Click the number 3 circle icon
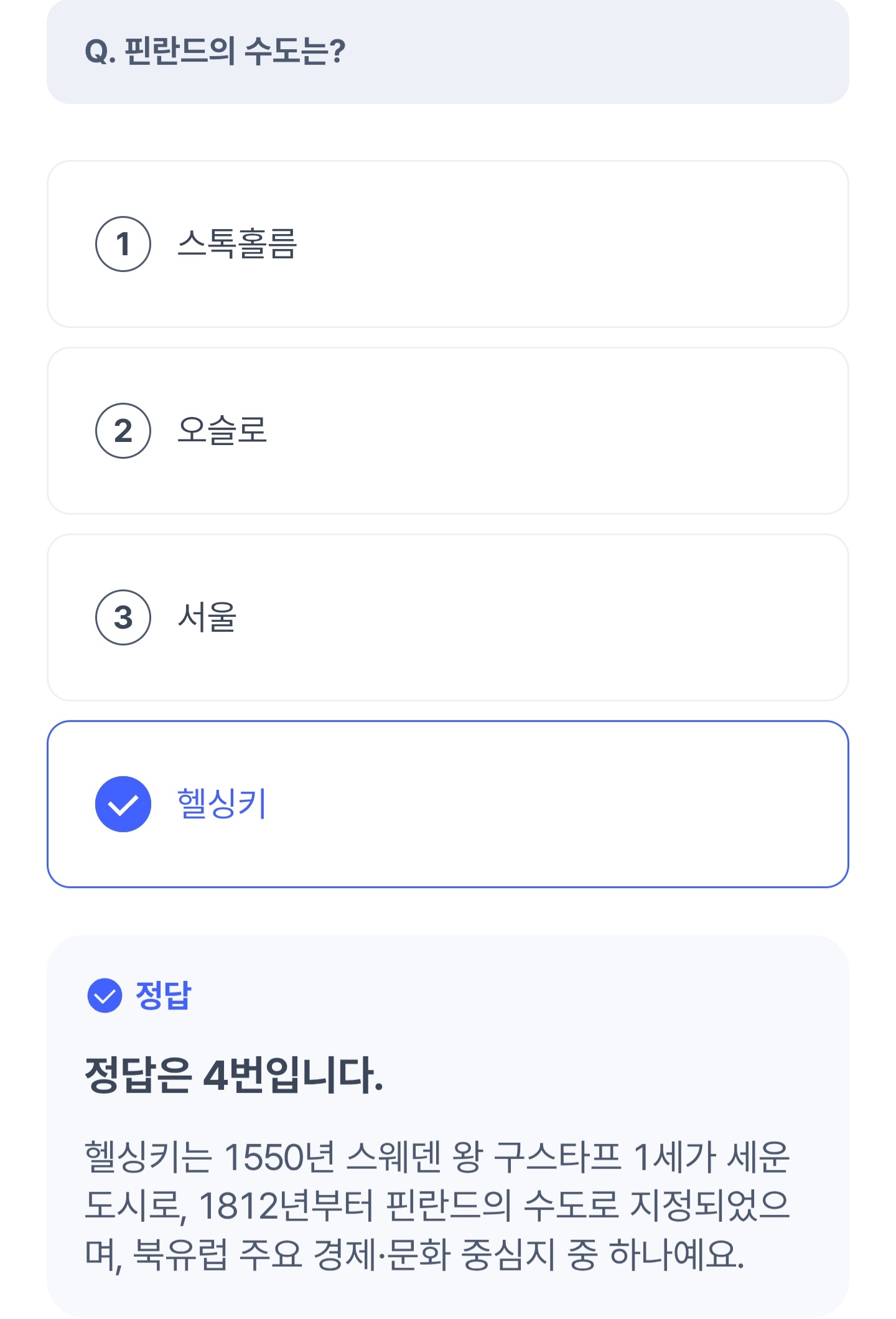Image resolution: width=896 pixels, height=1319 pixels. tap(122, 617)
